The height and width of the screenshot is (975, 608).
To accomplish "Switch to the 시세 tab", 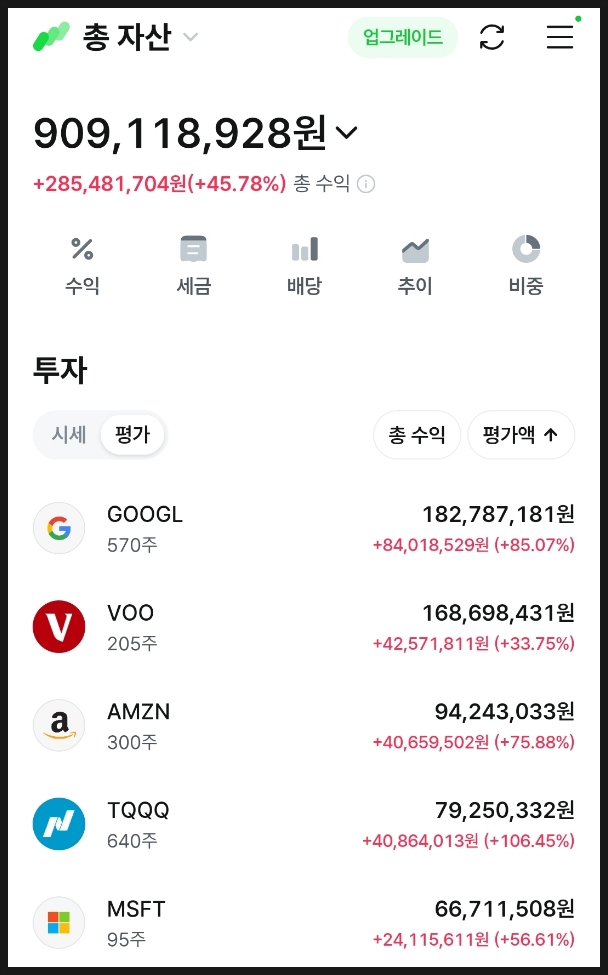I will point(68,435).
